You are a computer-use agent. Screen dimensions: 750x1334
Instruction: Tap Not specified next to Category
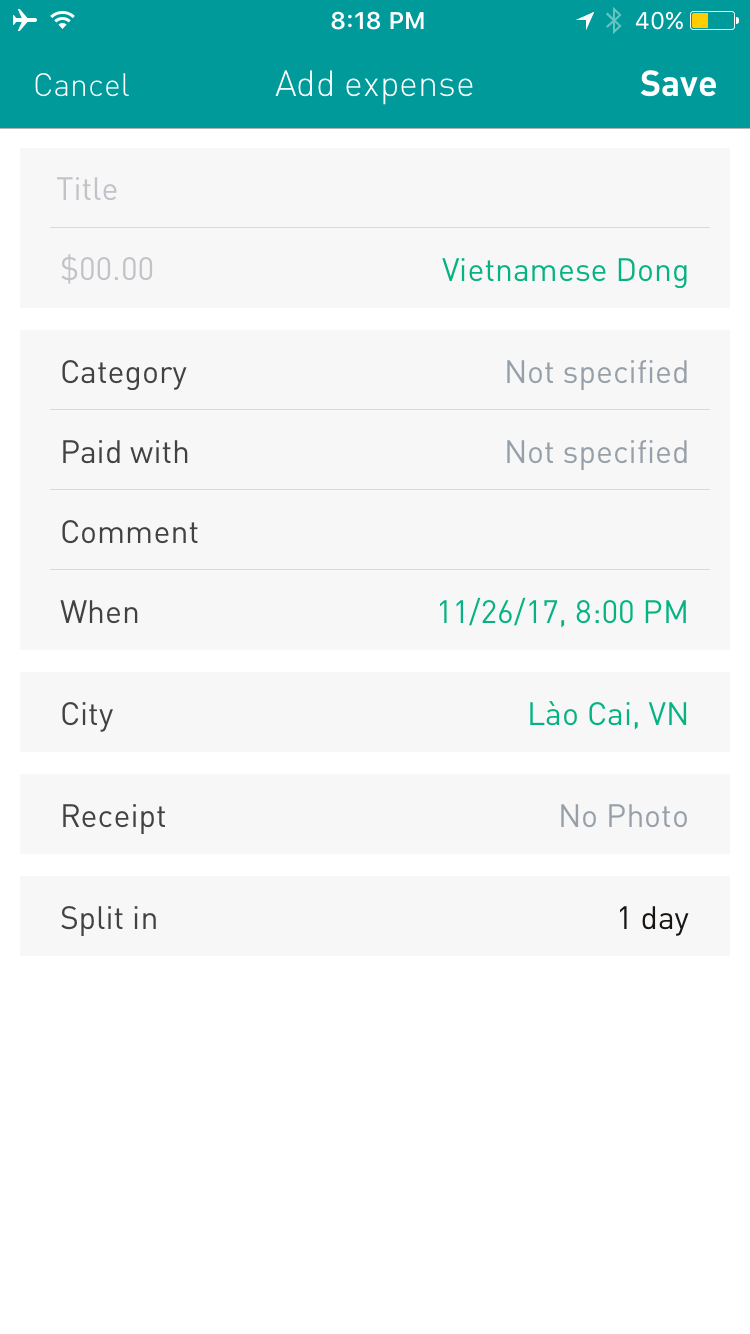[x=596, y=371]
